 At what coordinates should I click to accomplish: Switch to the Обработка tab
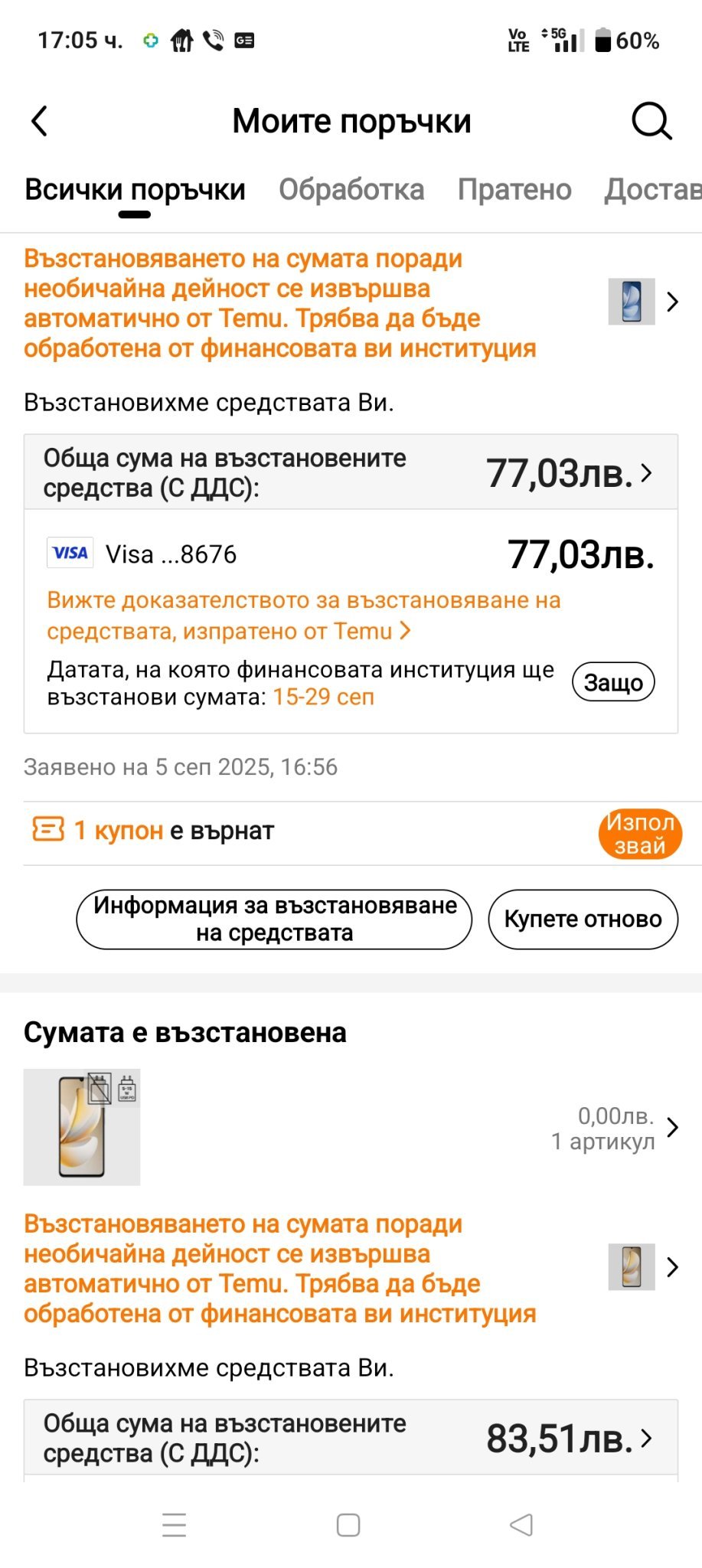click(x=351, y=190)
